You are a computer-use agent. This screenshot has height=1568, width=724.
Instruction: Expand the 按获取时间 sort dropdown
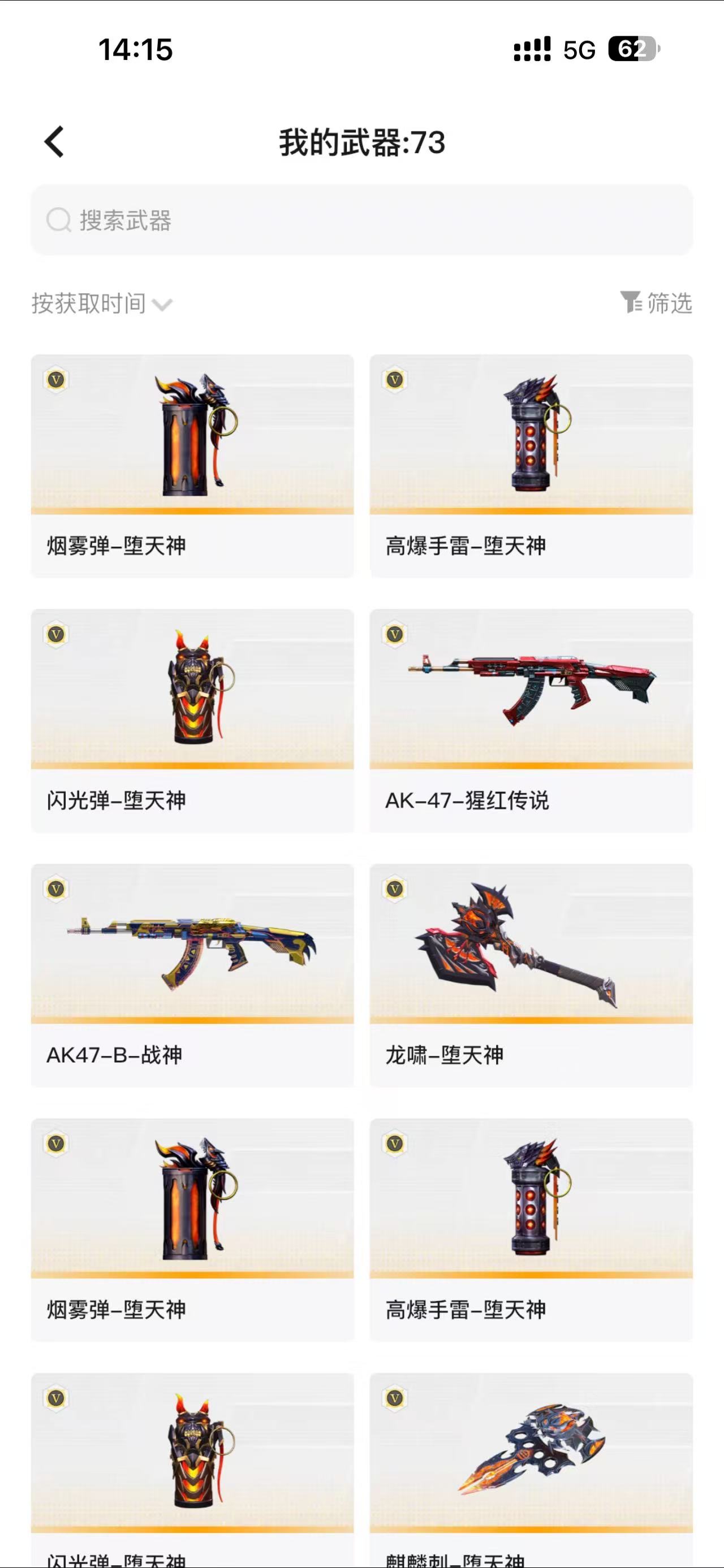tap(102, 303)
